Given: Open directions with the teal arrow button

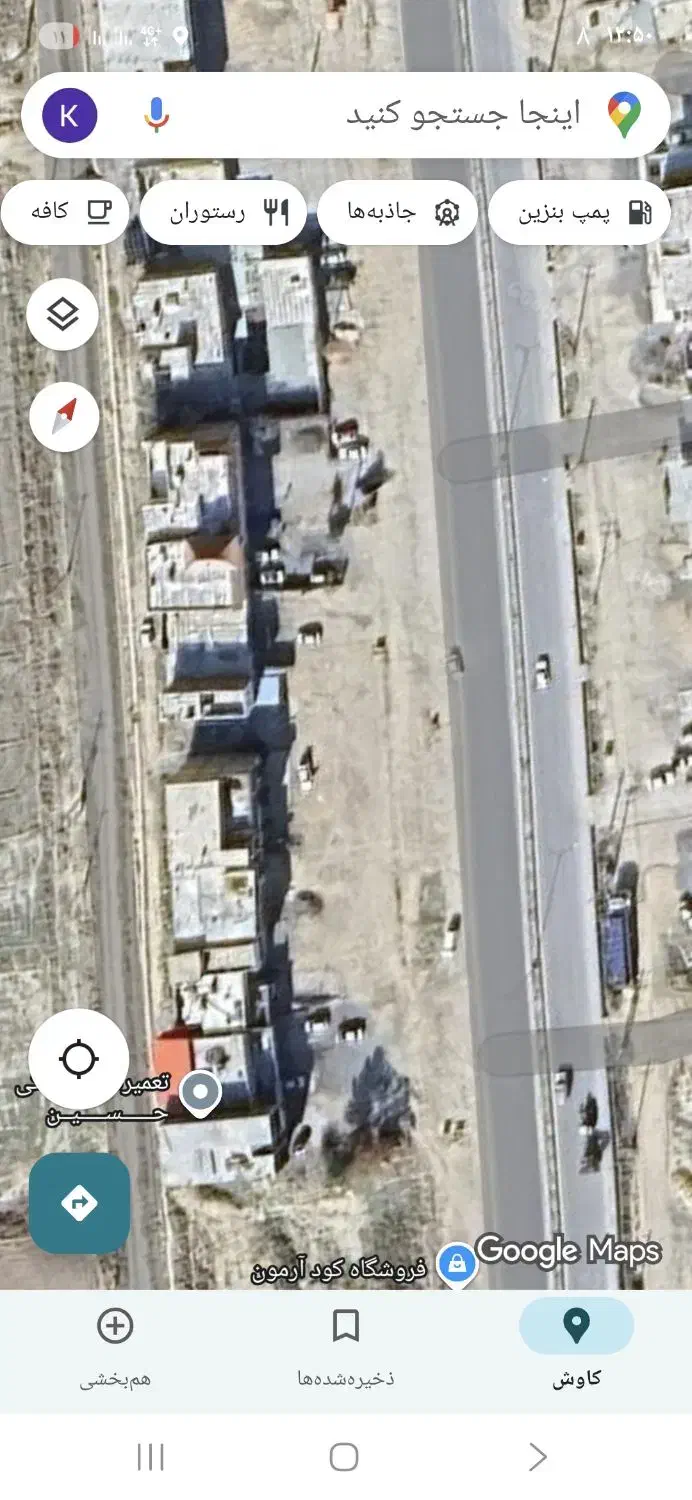Looking at the screenshot, I should 79,1203.
